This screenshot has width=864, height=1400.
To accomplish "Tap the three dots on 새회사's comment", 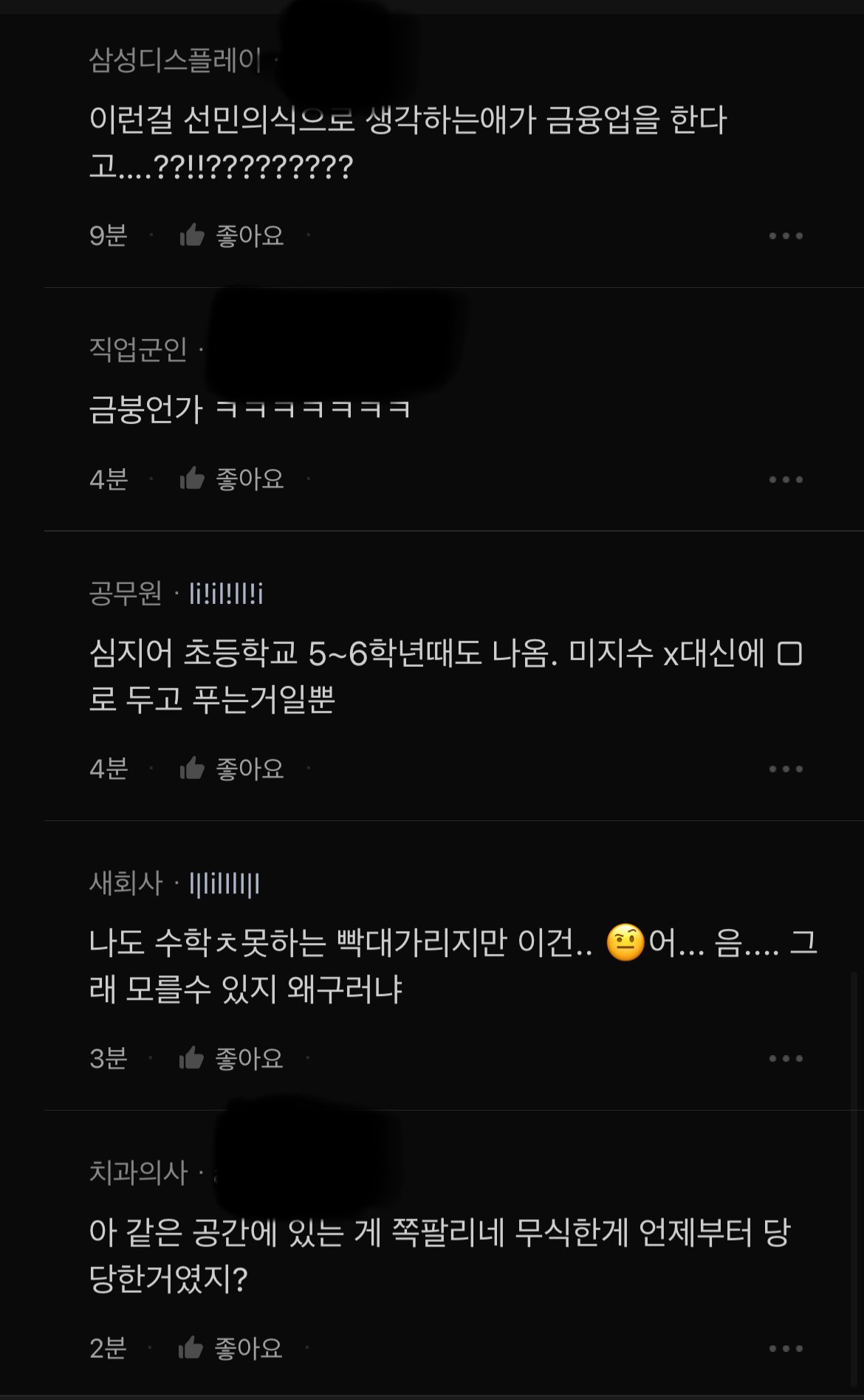I will point(785,1059).
